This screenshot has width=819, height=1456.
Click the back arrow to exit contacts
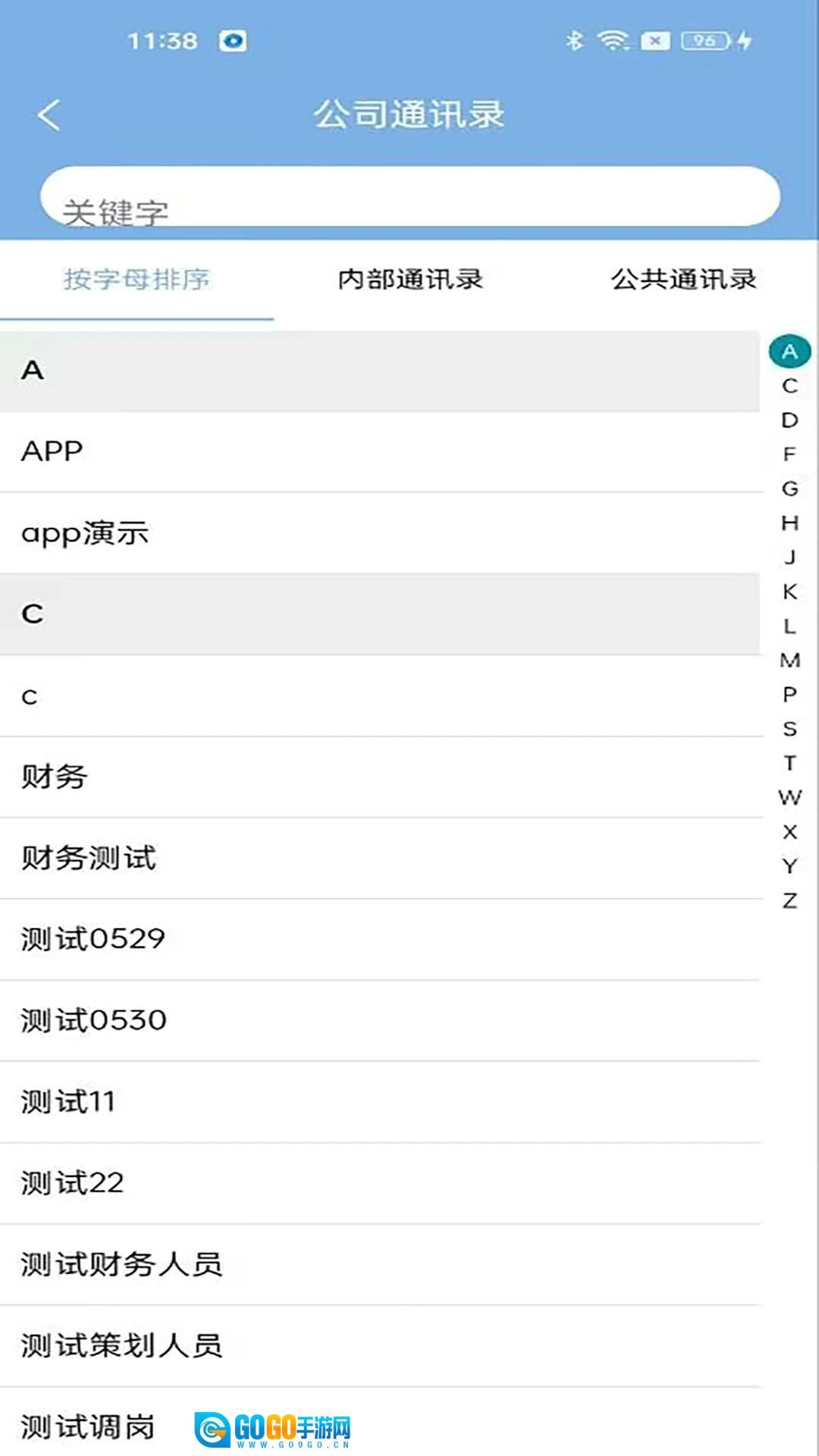(49, 115)
